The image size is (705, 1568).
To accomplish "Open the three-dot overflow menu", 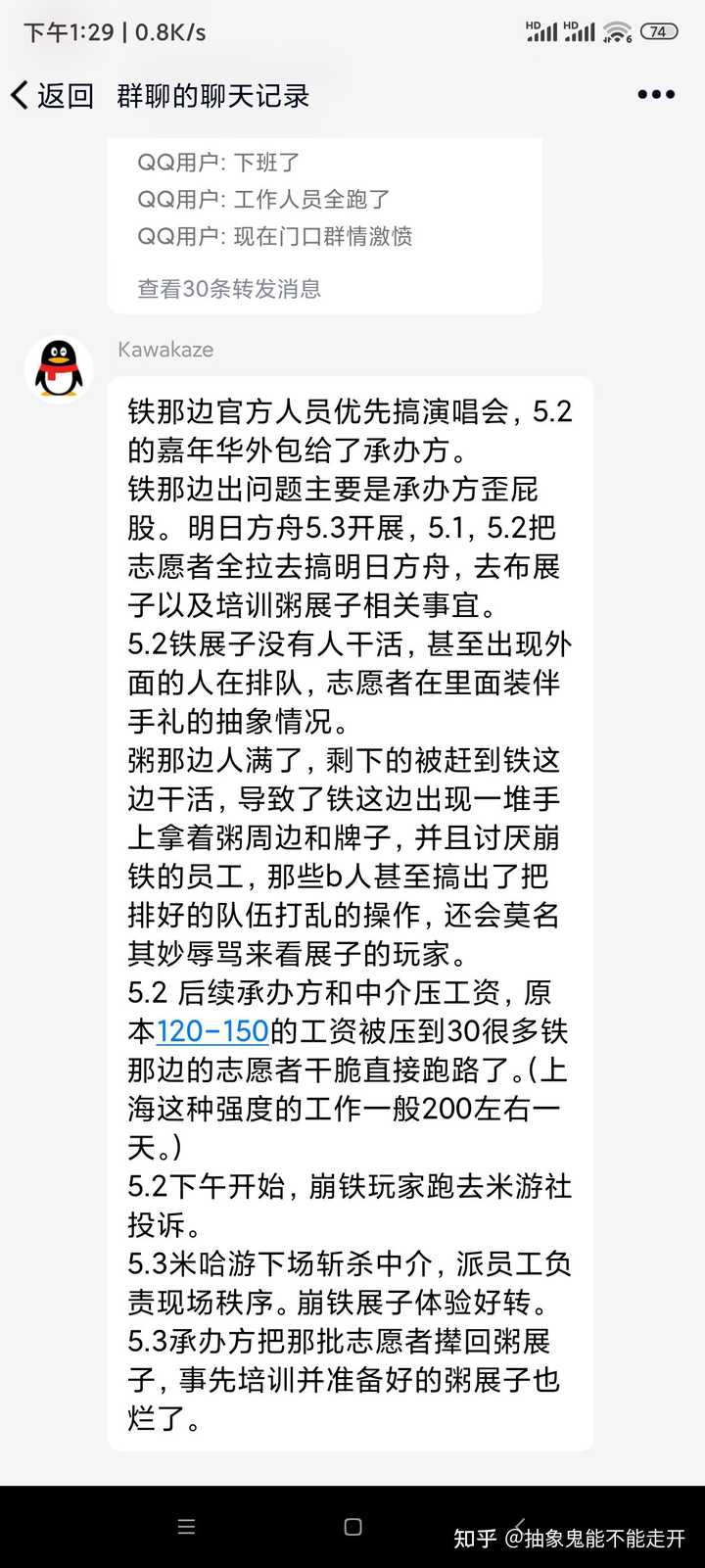I will pos(656,95).
